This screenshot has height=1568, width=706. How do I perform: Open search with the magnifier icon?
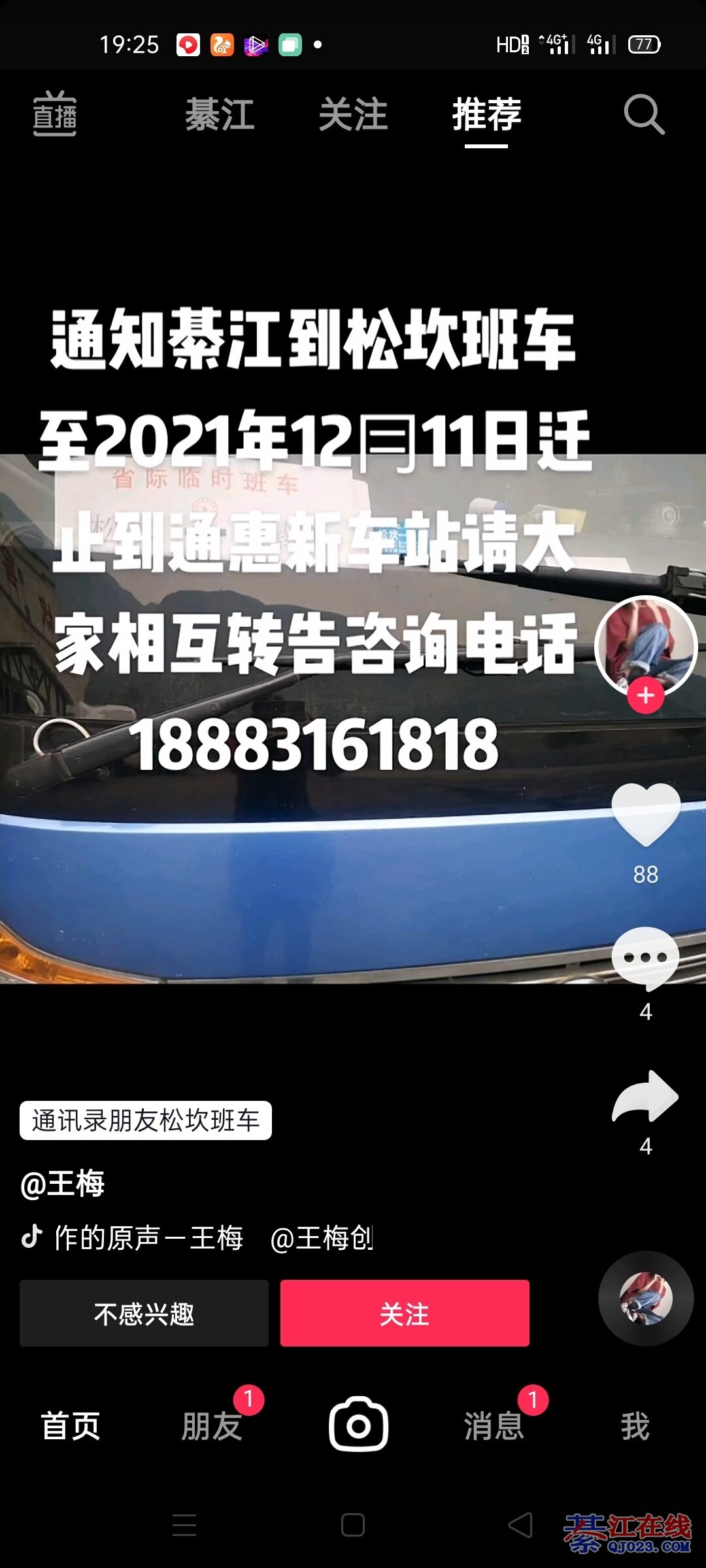coord(643,115)
